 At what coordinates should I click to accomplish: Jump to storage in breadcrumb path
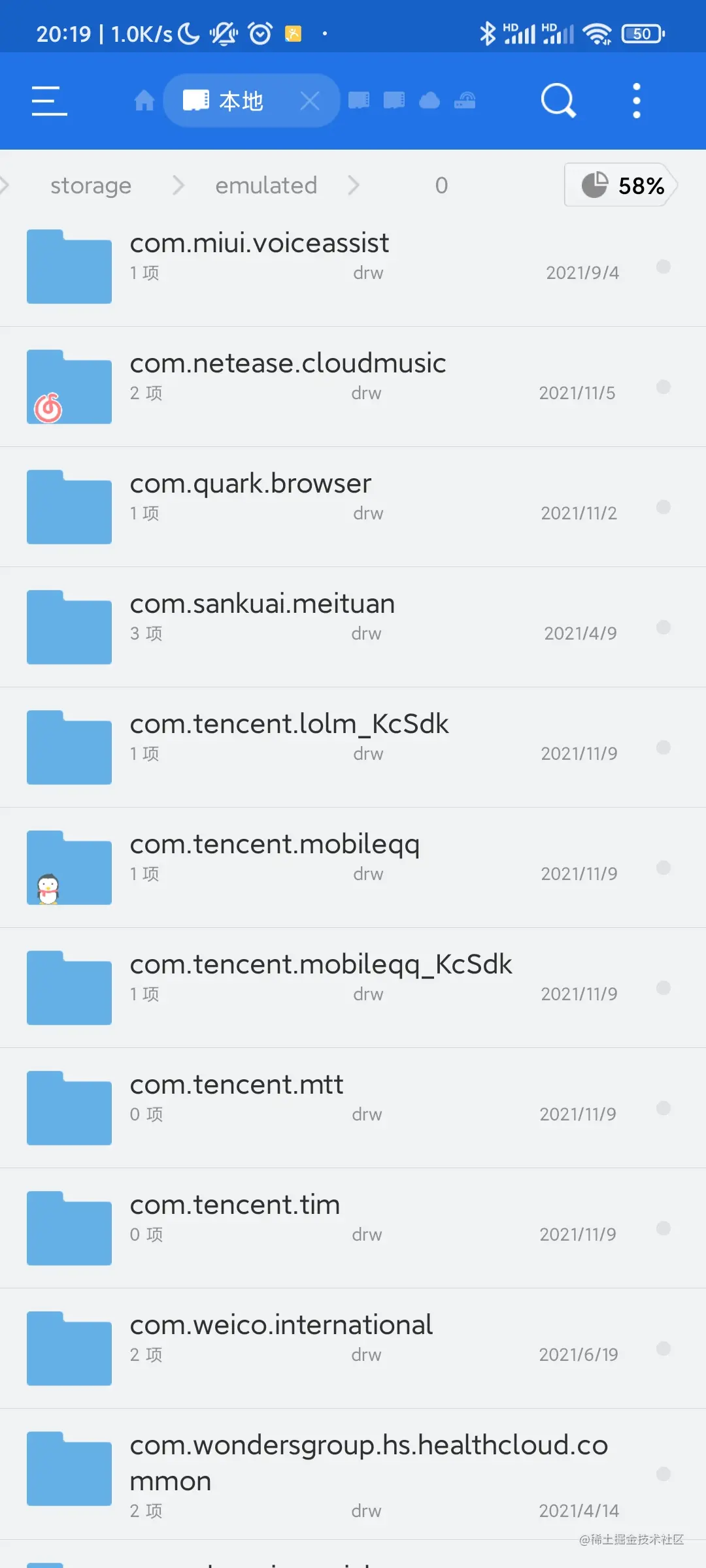91,186
